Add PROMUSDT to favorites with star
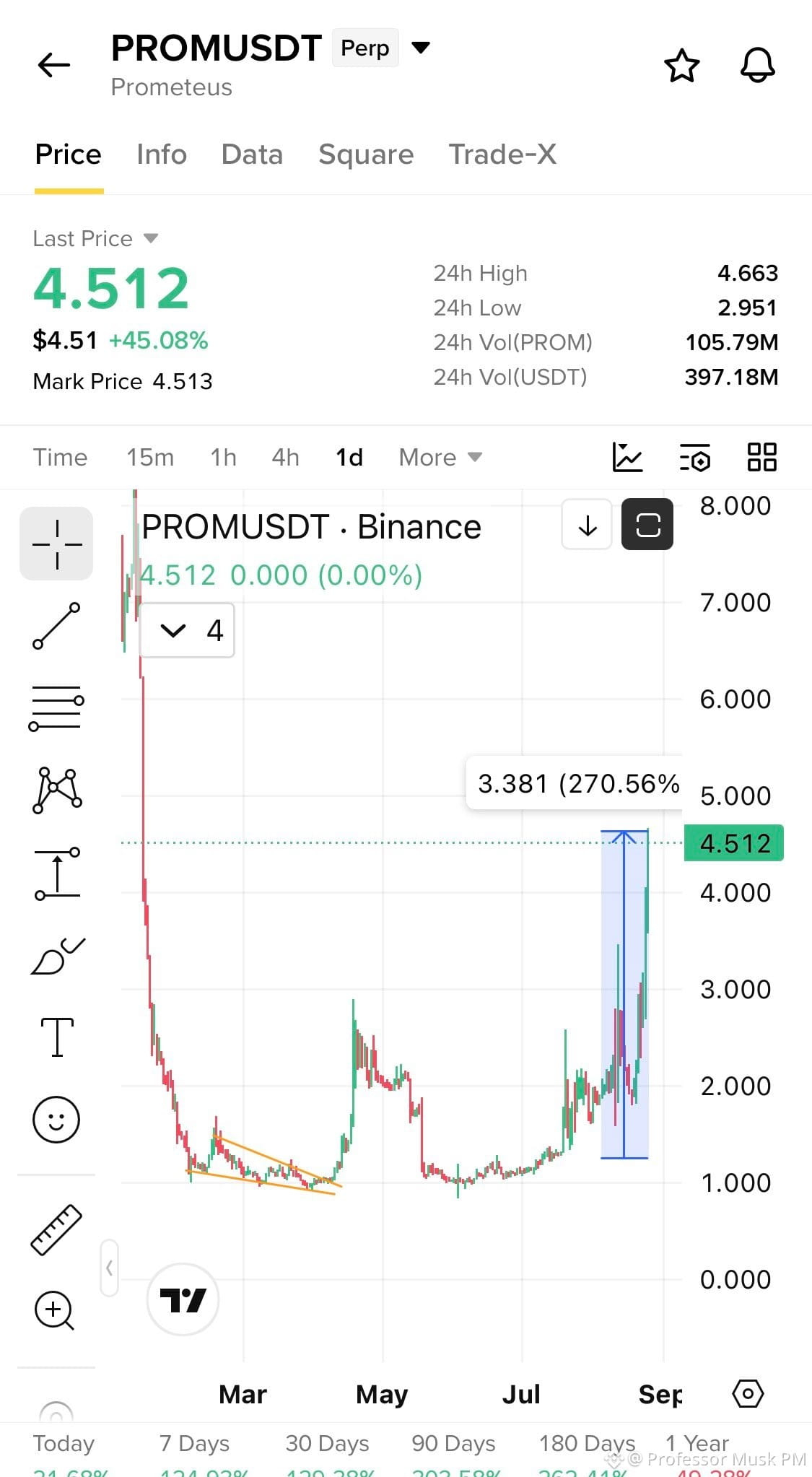Viewport: 812px width, 1477px height. (681, 66)
